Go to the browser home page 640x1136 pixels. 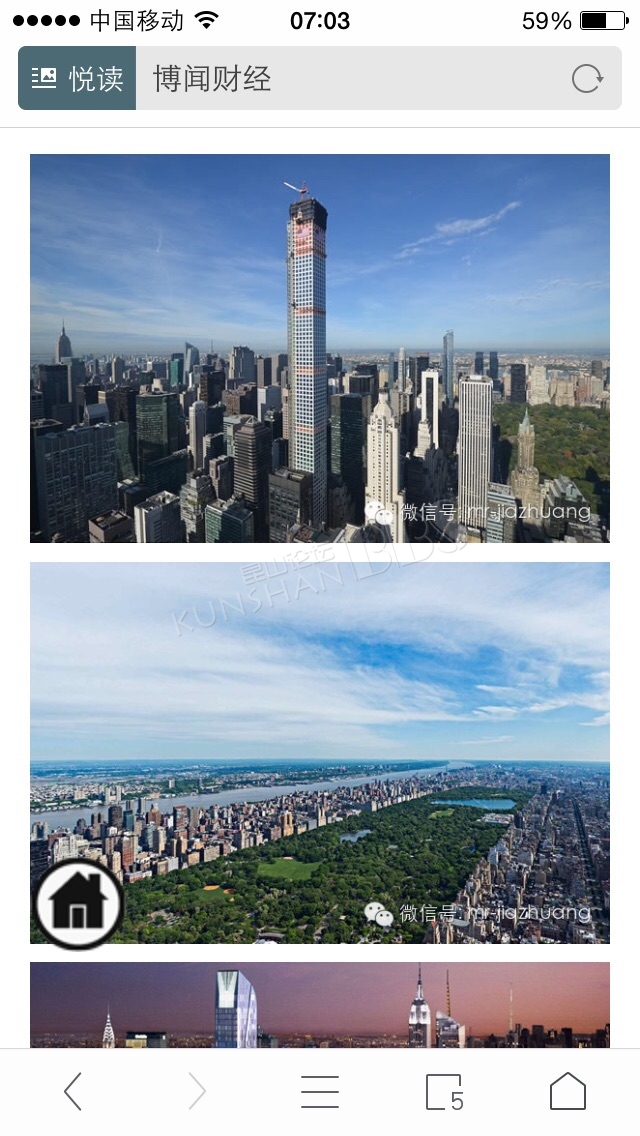(x=568, y=1091)
